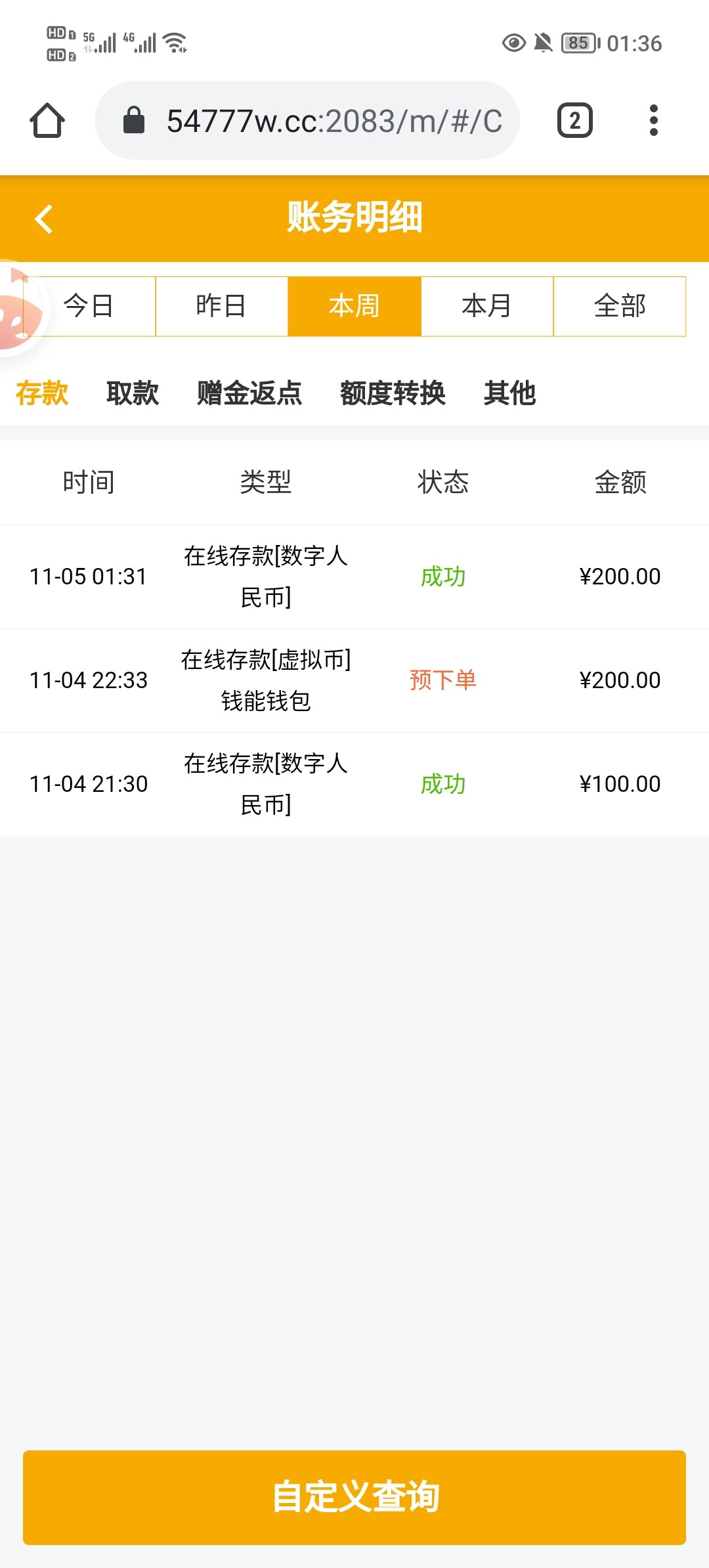
Task: Switch to the 取款 category
Action: 133,393
